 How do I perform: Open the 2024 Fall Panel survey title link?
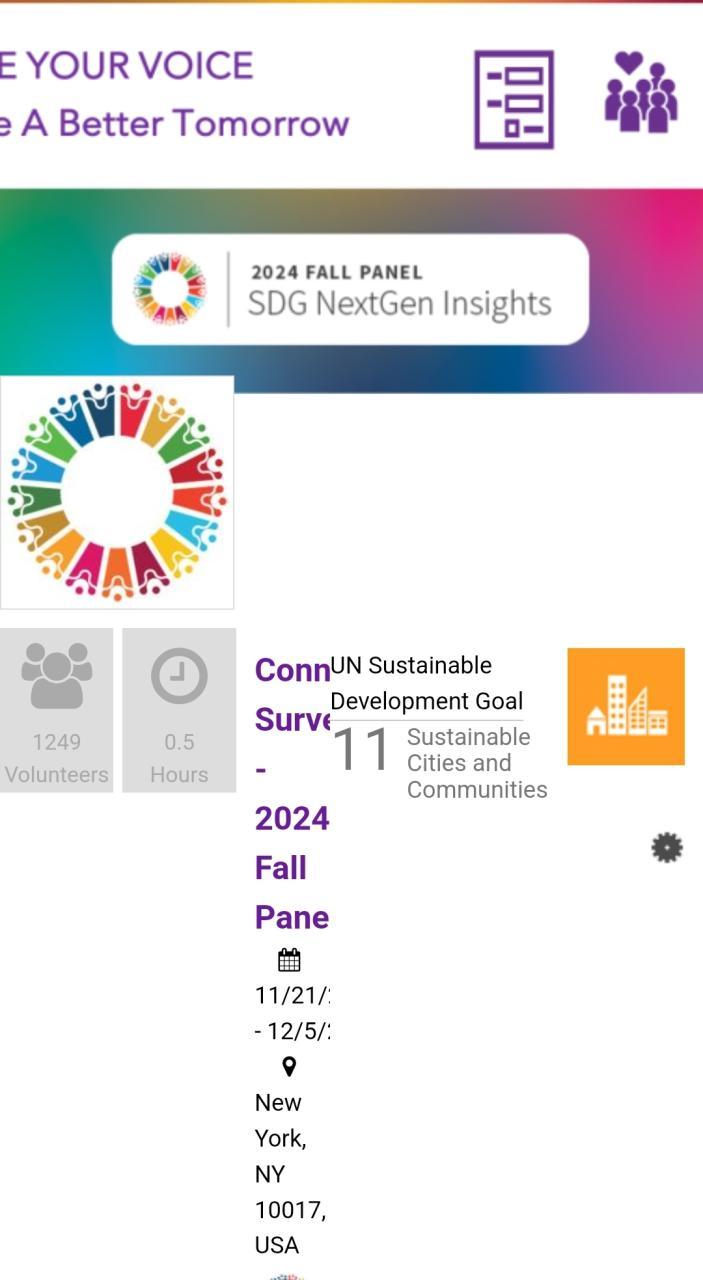point(291,792)
